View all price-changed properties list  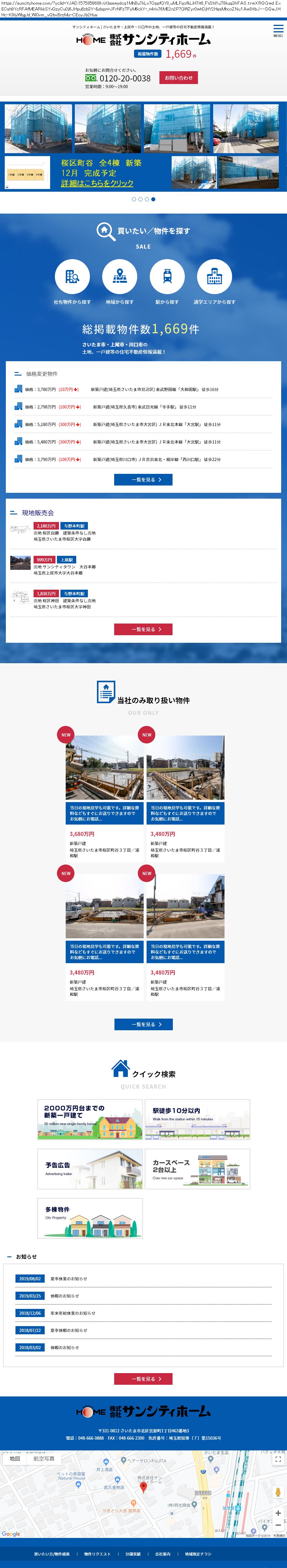[143, 480]
